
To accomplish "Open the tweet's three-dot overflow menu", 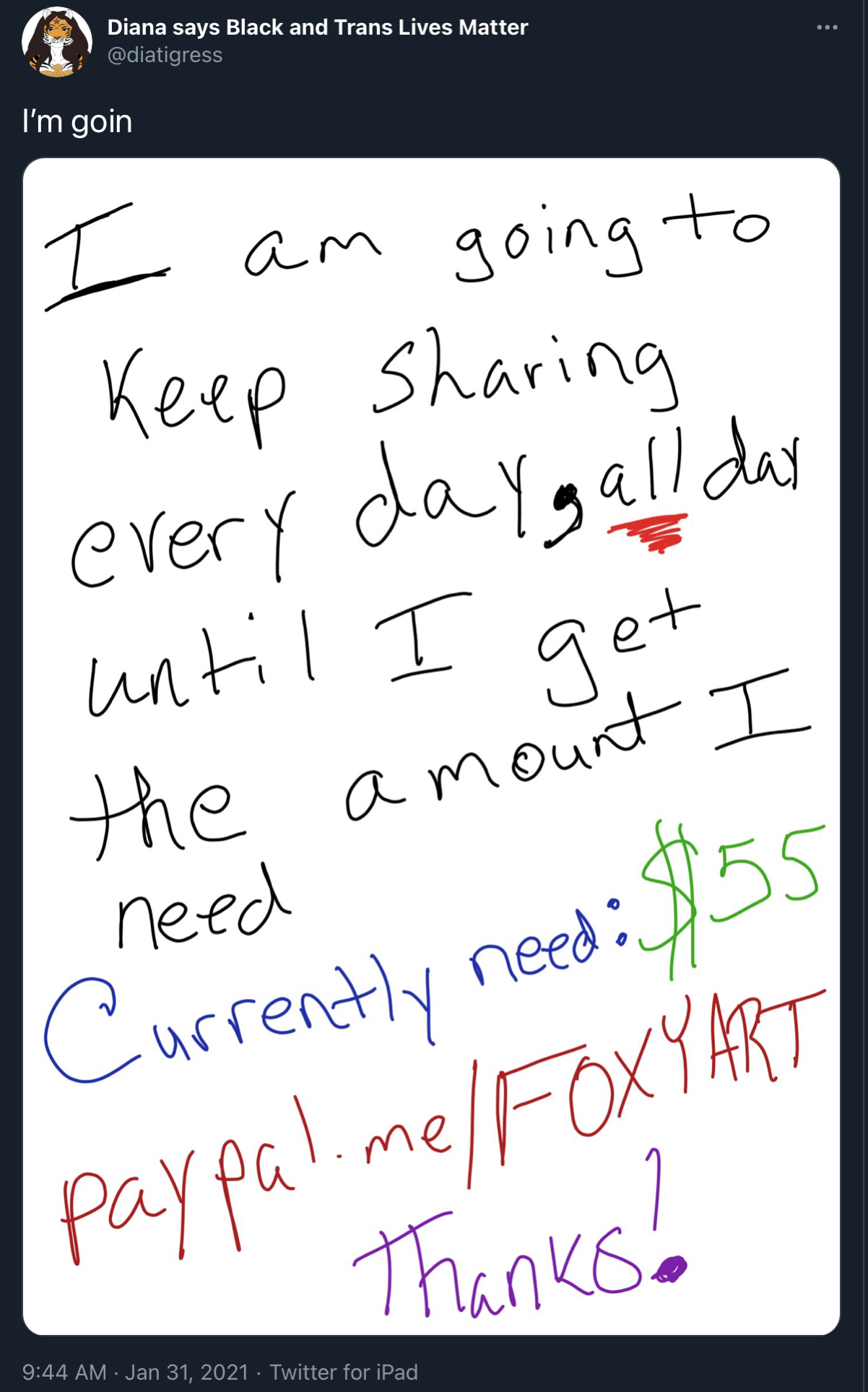I will 827,27.
